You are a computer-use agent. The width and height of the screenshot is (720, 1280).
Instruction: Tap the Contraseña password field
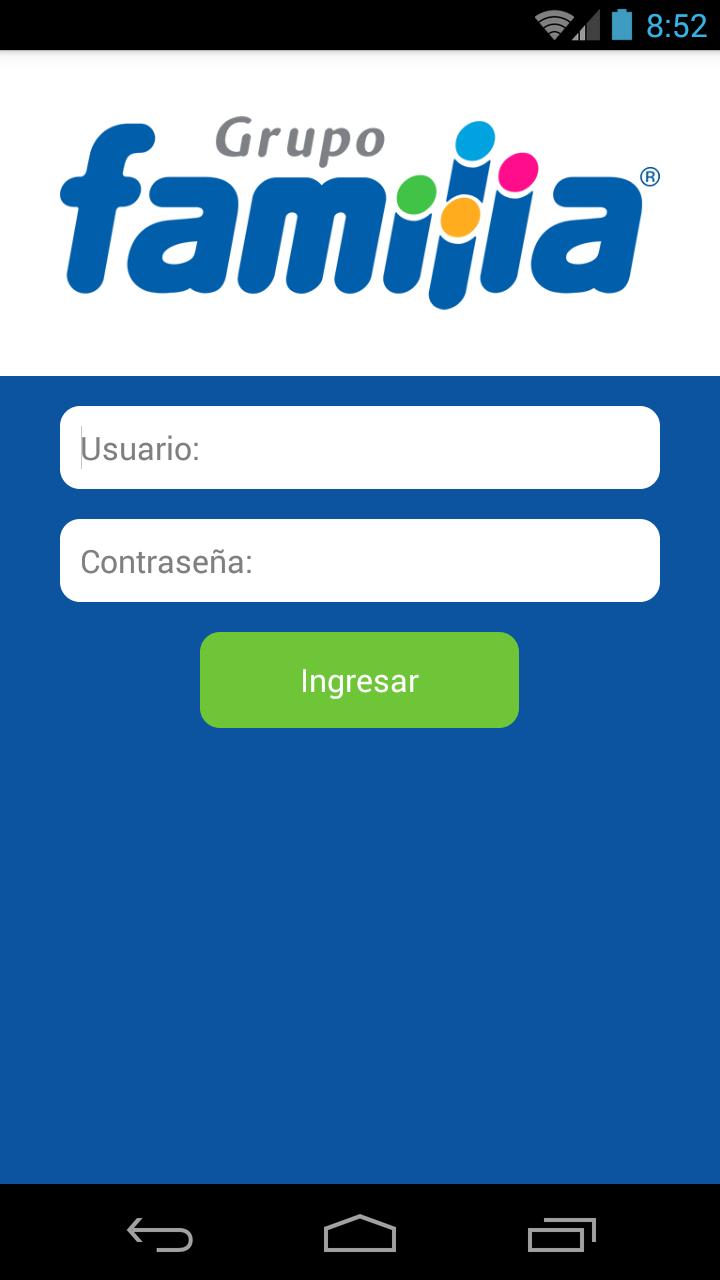coord(360,561)
